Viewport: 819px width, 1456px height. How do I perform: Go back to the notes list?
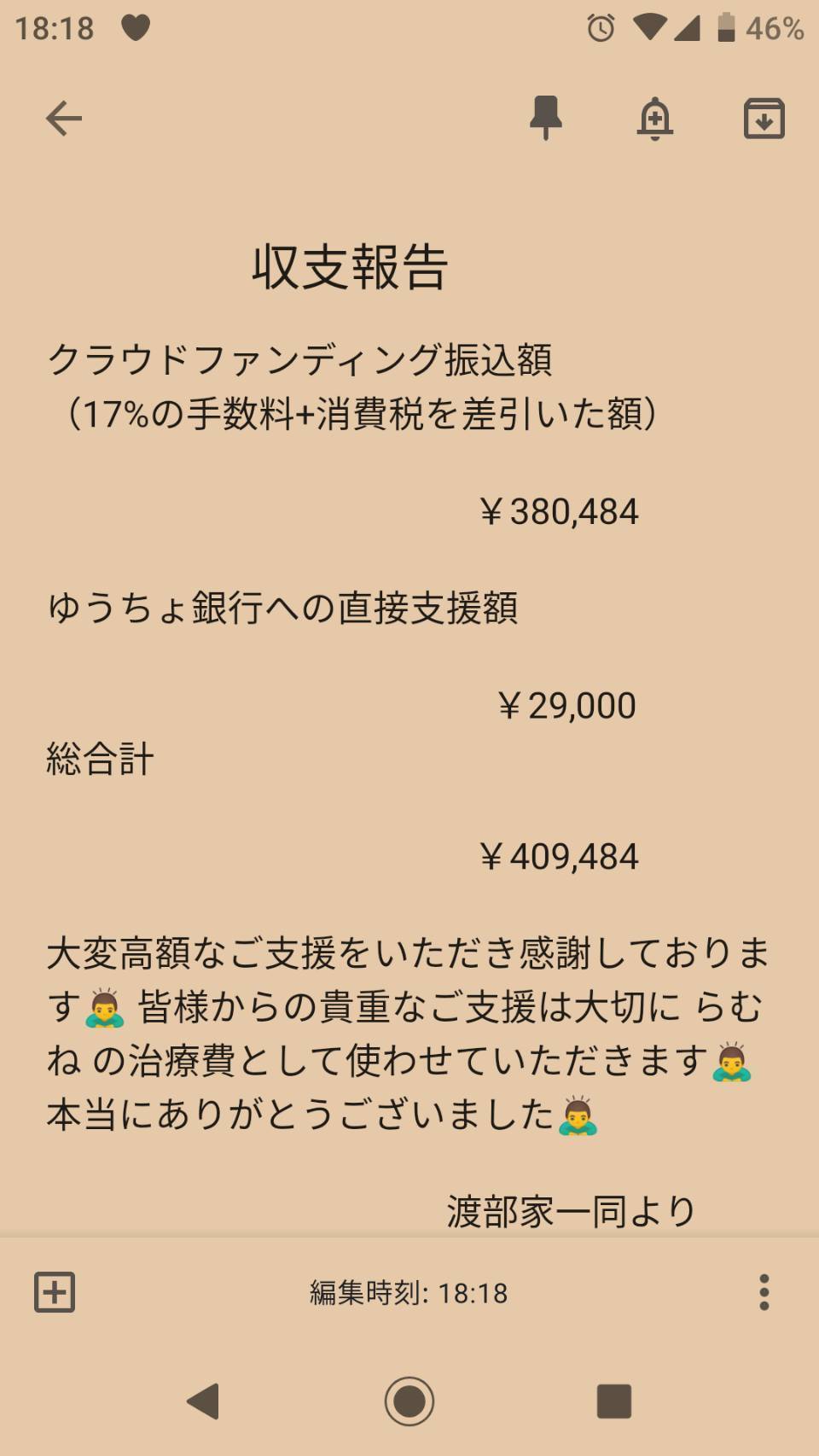pyautogui.click(x=63, y=118)
